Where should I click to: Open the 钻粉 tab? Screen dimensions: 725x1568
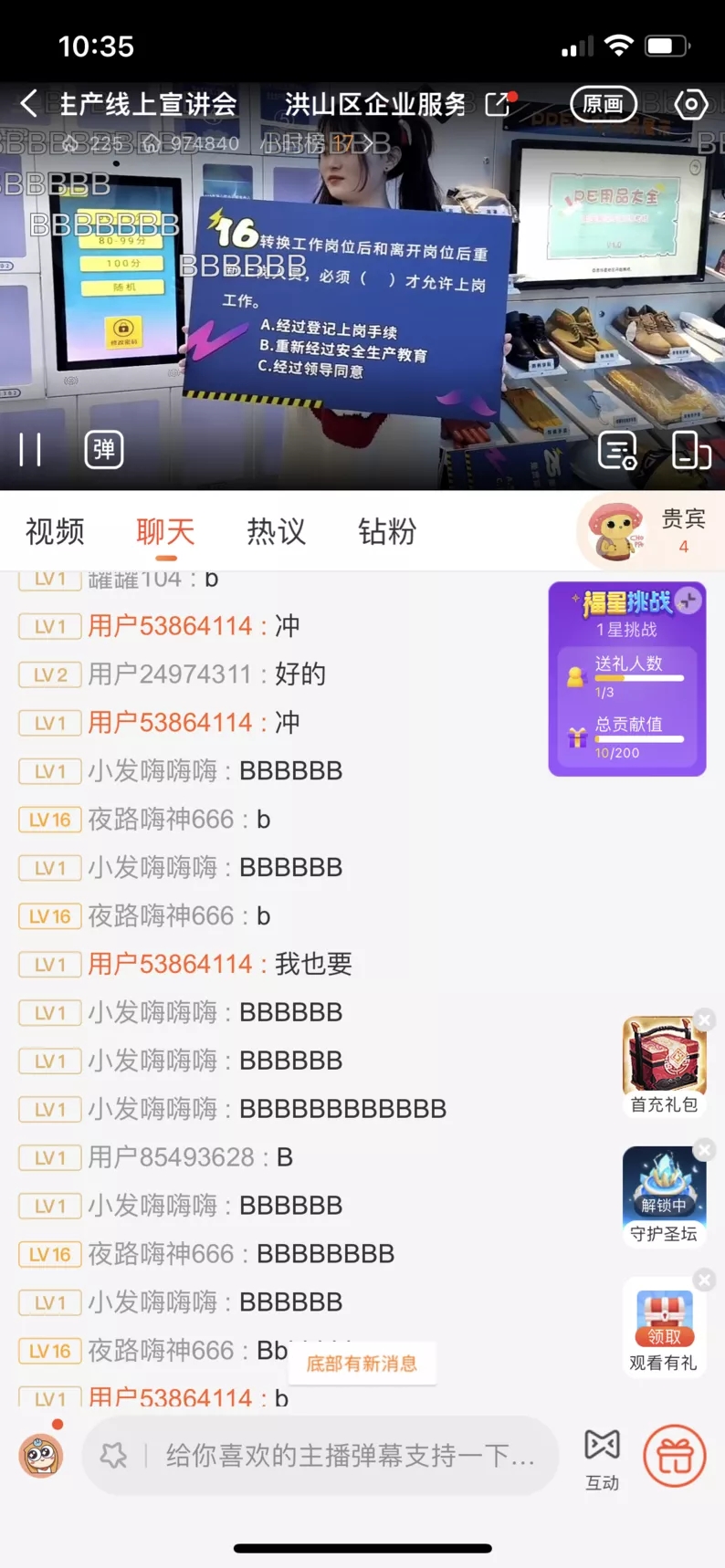pyautogui.click(x=385, y=532)
